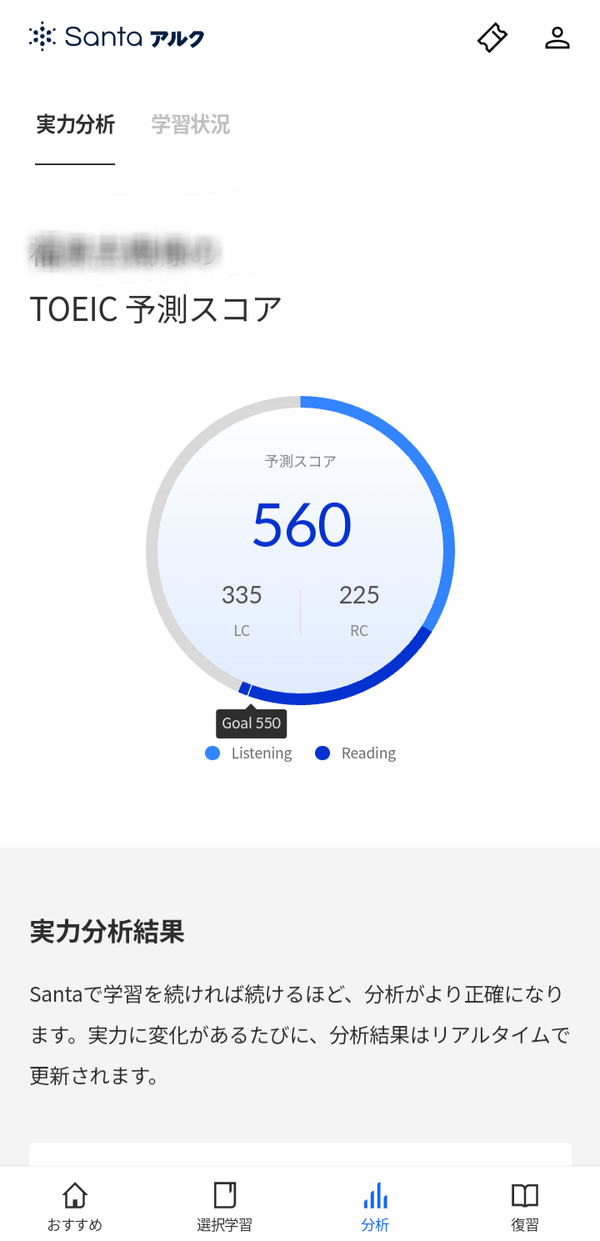
Task: Switch to the 学習状況 tab
Action: [190, 125]
